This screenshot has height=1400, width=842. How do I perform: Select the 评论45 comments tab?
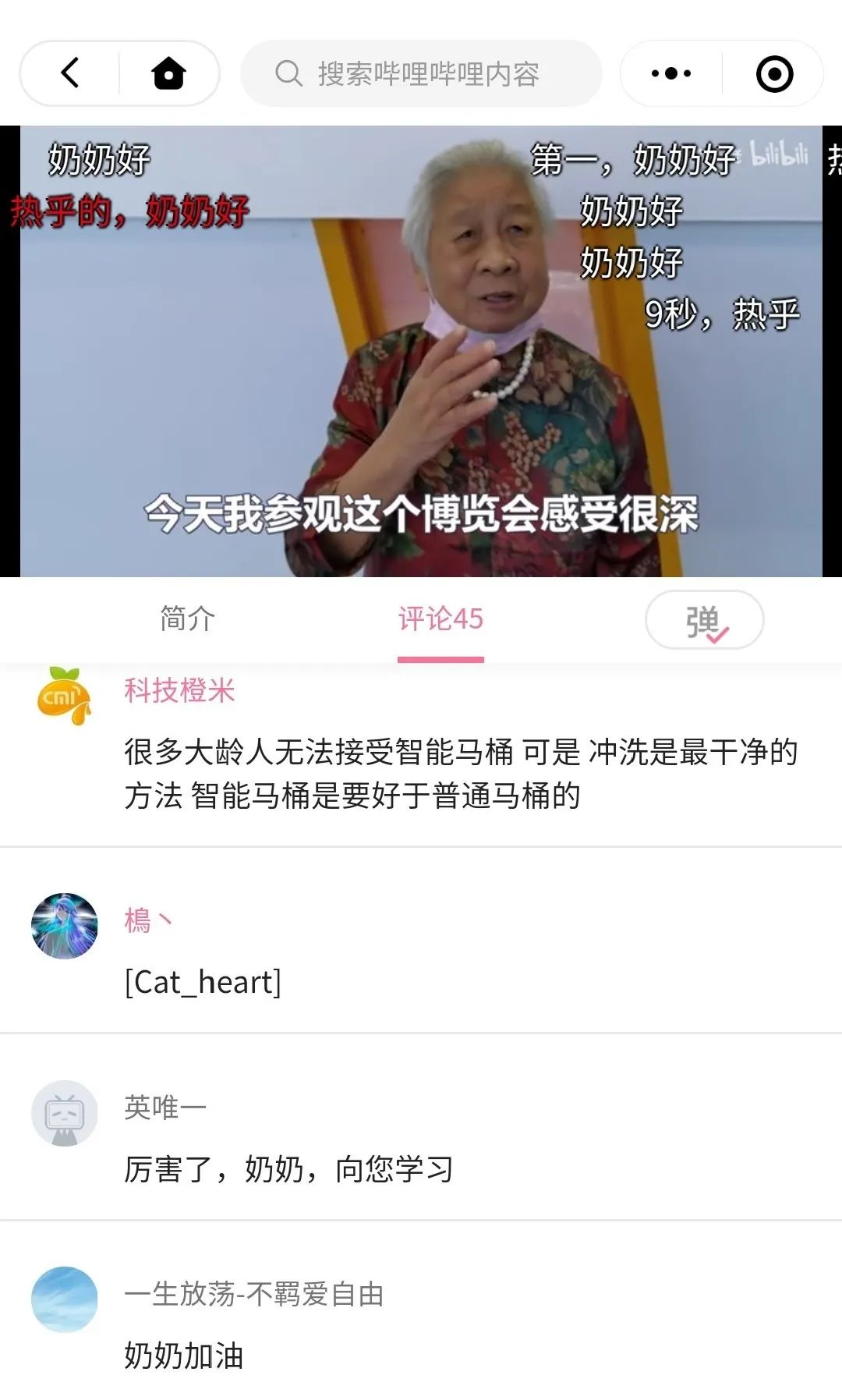pos(440,618)
